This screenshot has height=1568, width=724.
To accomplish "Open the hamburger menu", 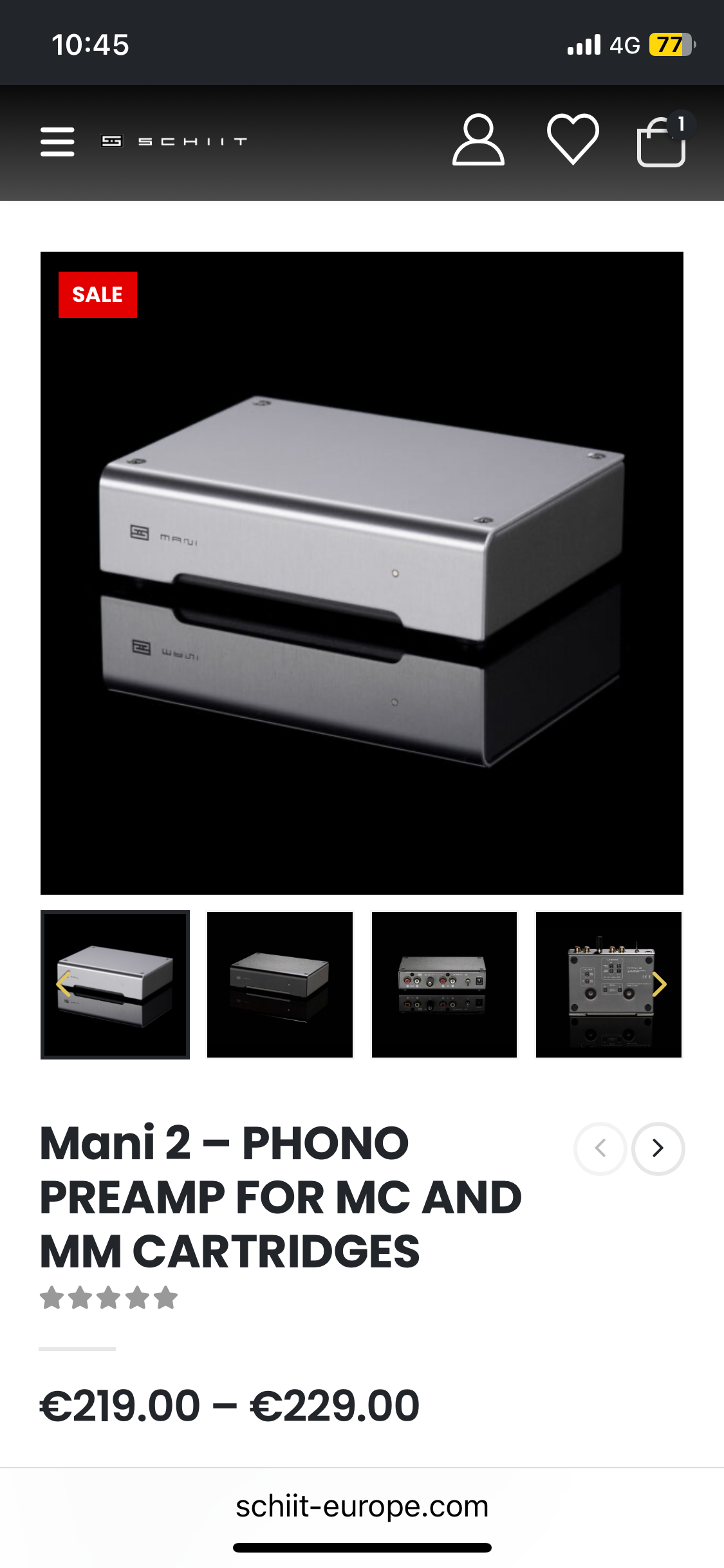I will (x=57, y=142).
